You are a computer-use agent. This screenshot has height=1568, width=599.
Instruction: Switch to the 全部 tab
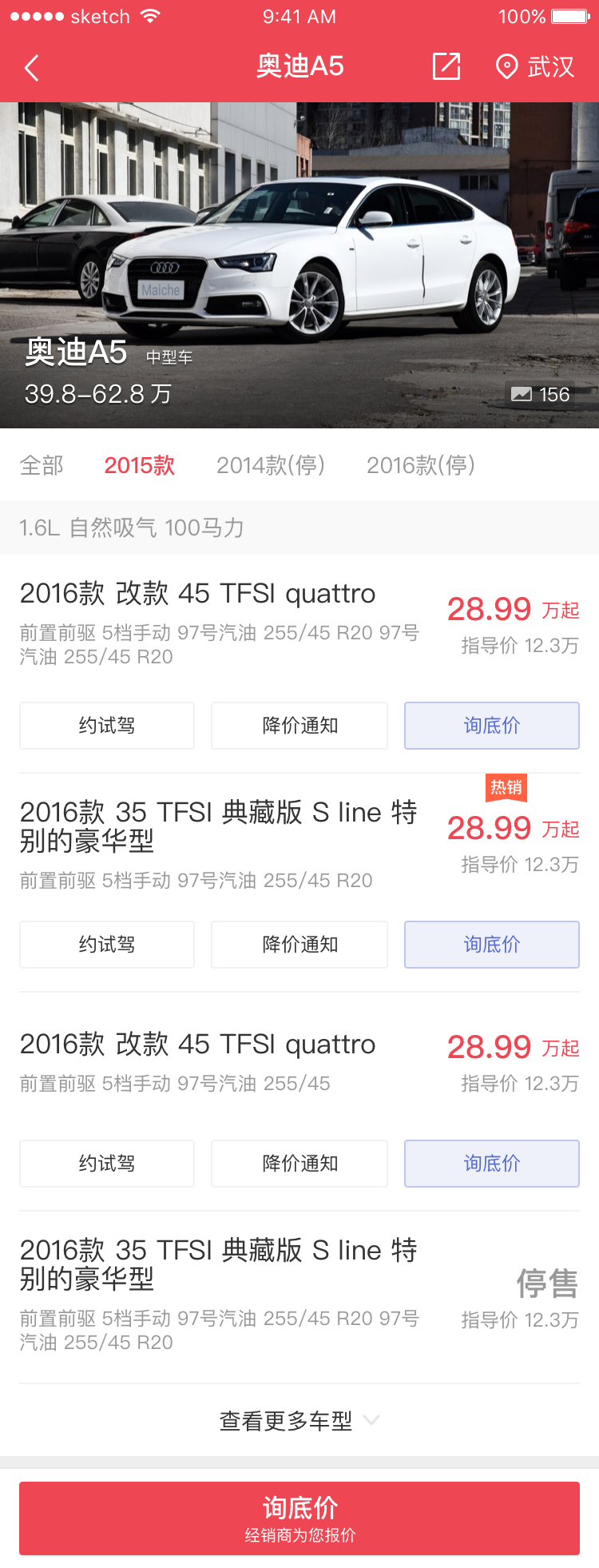point(42,465)
